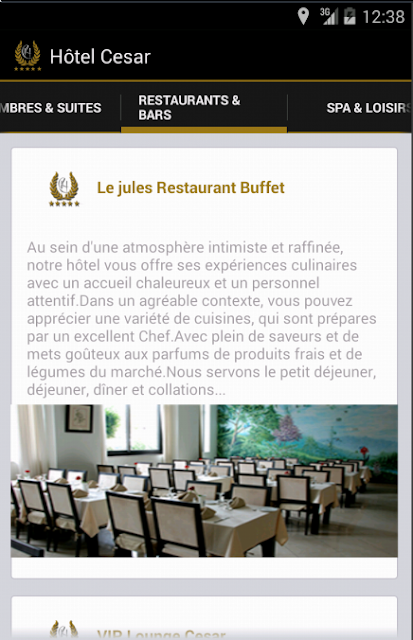413x640 pixels.
Task: Switch to the Chambres & Suites tab
Action: click(60, 108)
